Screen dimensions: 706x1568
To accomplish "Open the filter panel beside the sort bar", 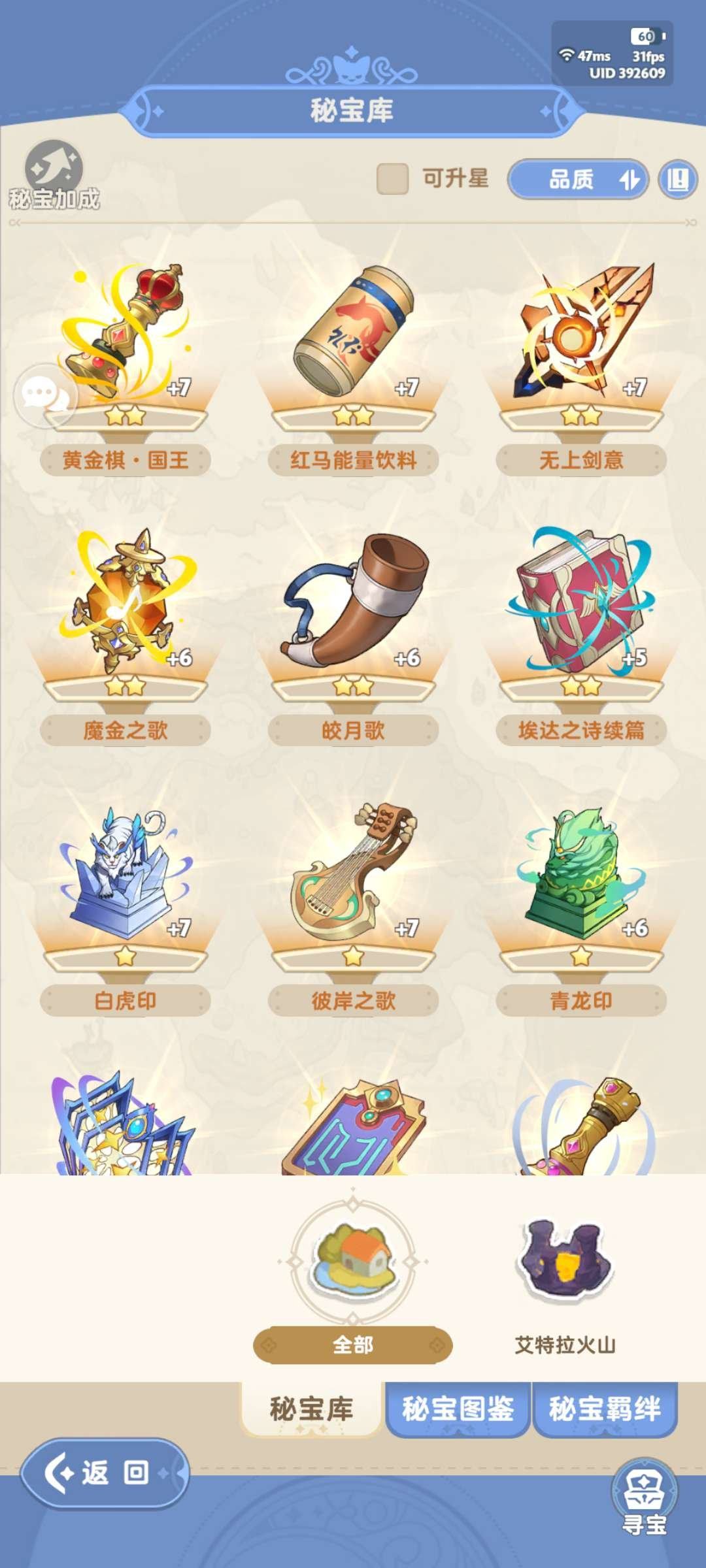I will [677, 179].
